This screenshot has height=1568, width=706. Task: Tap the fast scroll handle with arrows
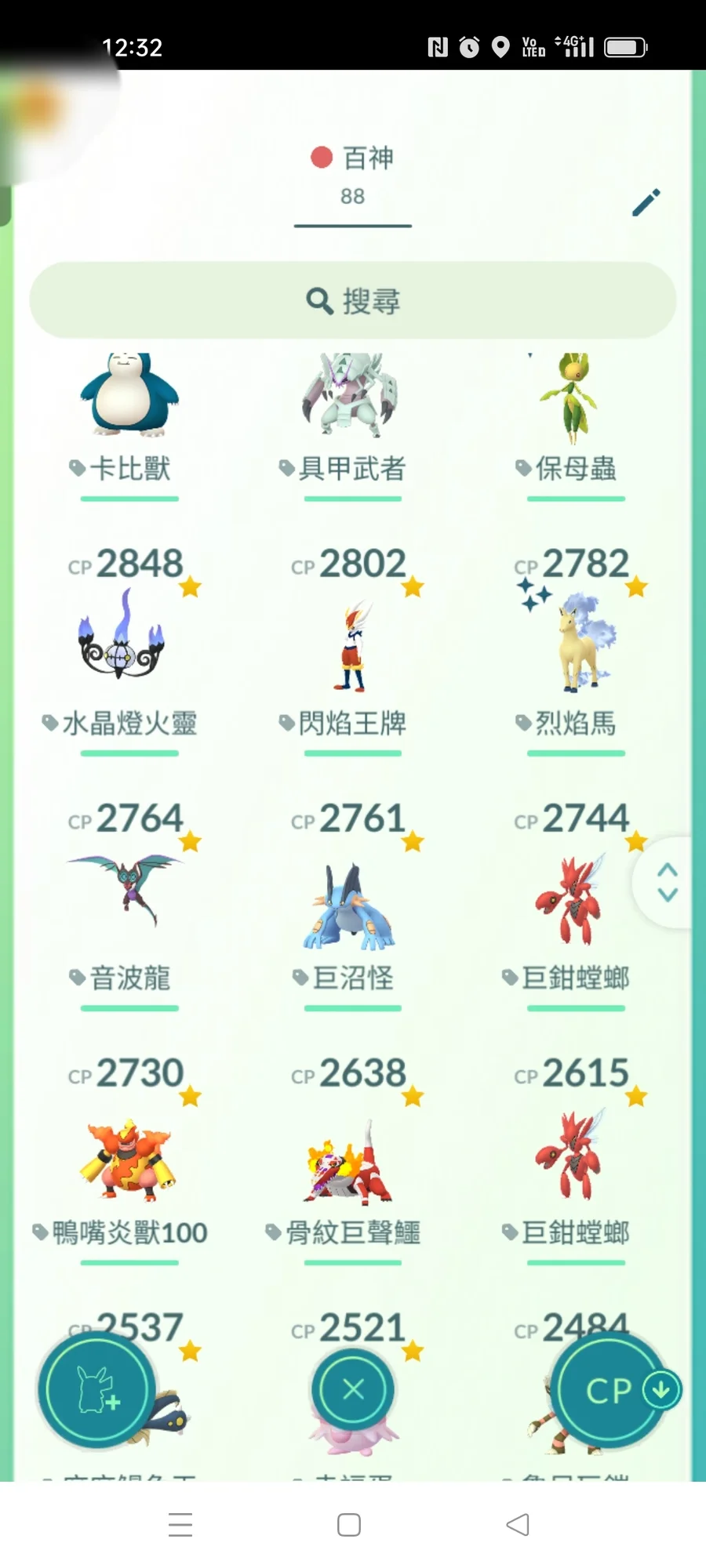667,882
